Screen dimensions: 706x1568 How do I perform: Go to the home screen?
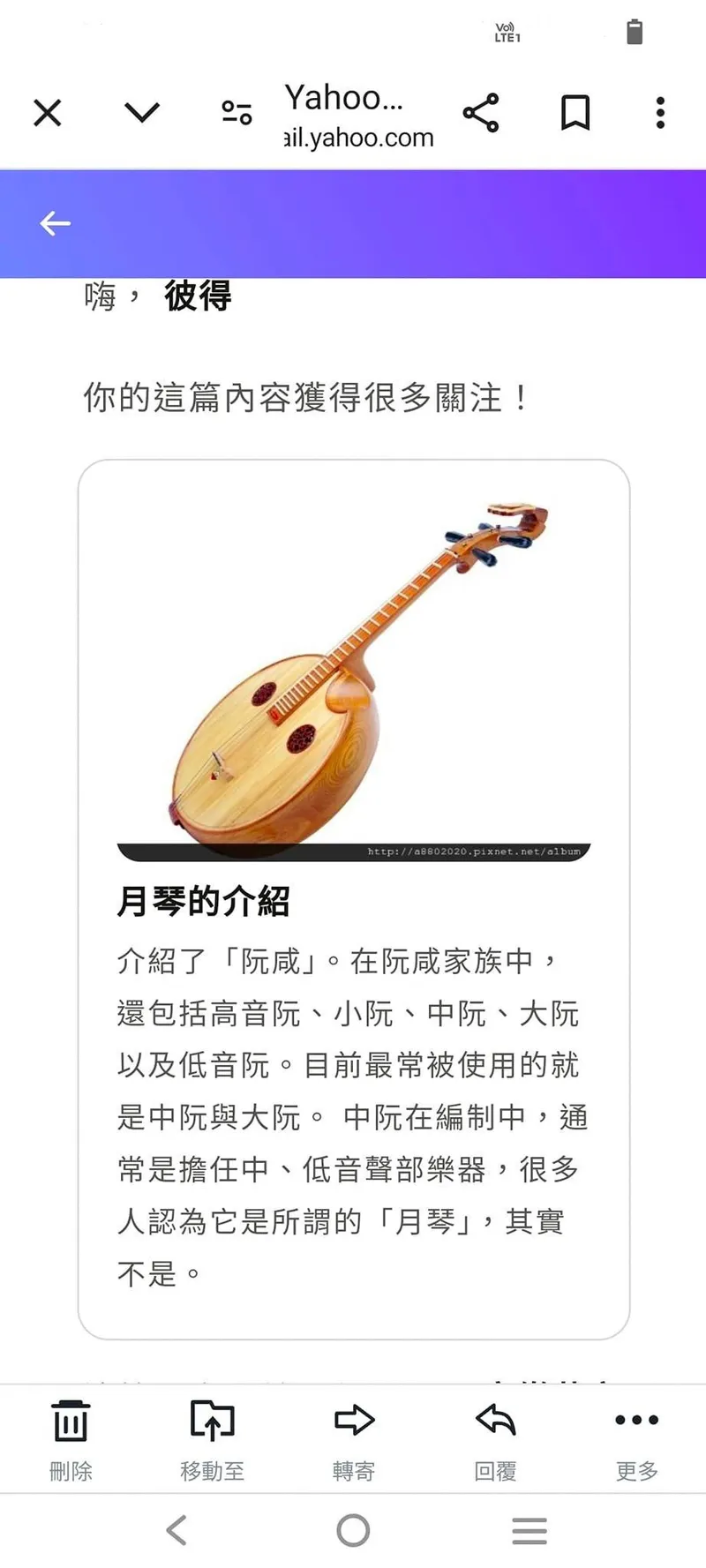pyautogui.click(x=353, y=1530)
